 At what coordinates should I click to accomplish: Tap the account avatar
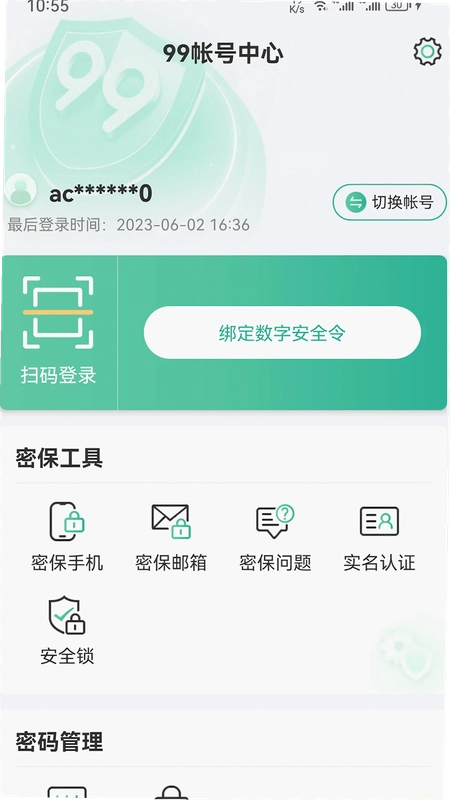[x=20, y=190]
